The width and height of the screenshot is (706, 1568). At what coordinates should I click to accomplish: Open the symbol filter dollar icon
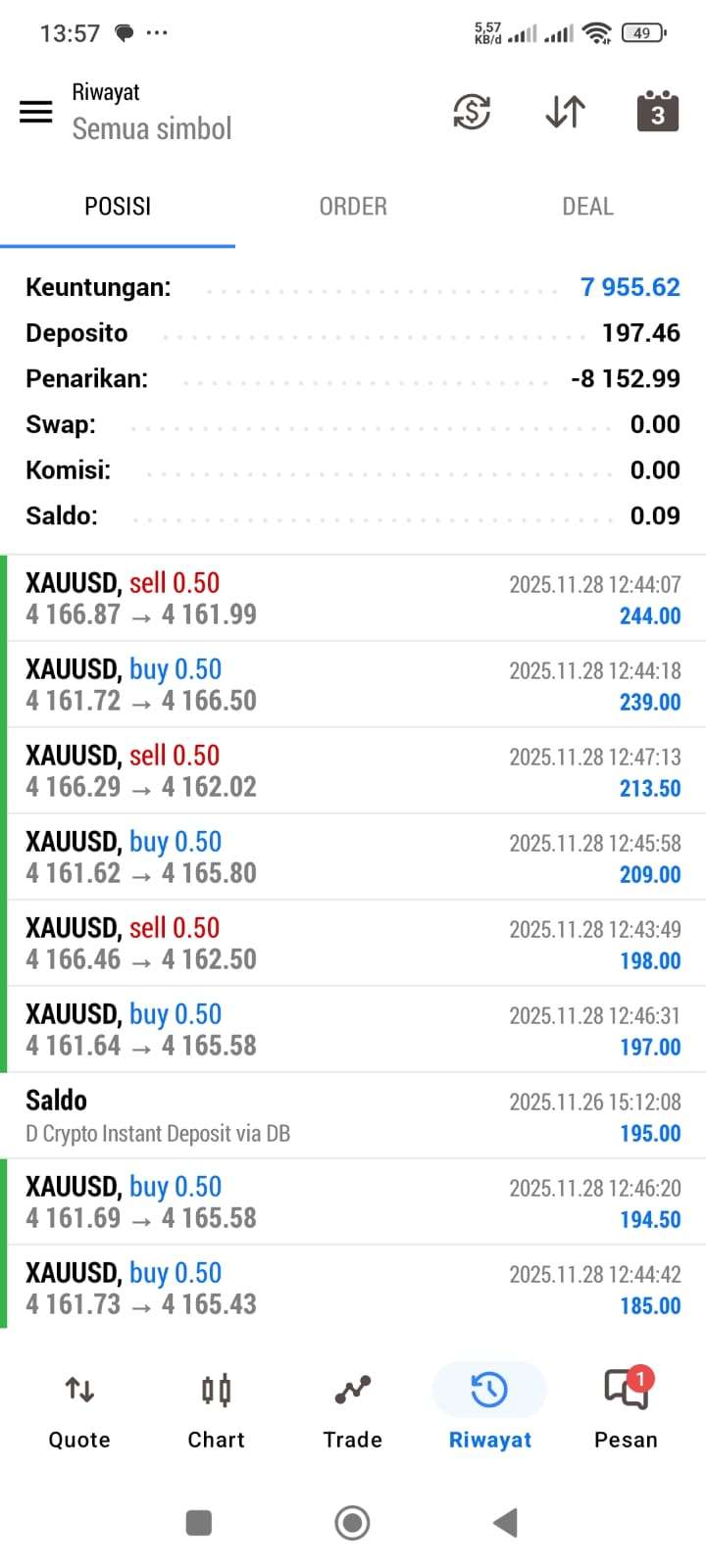click(x=472, y=112)
